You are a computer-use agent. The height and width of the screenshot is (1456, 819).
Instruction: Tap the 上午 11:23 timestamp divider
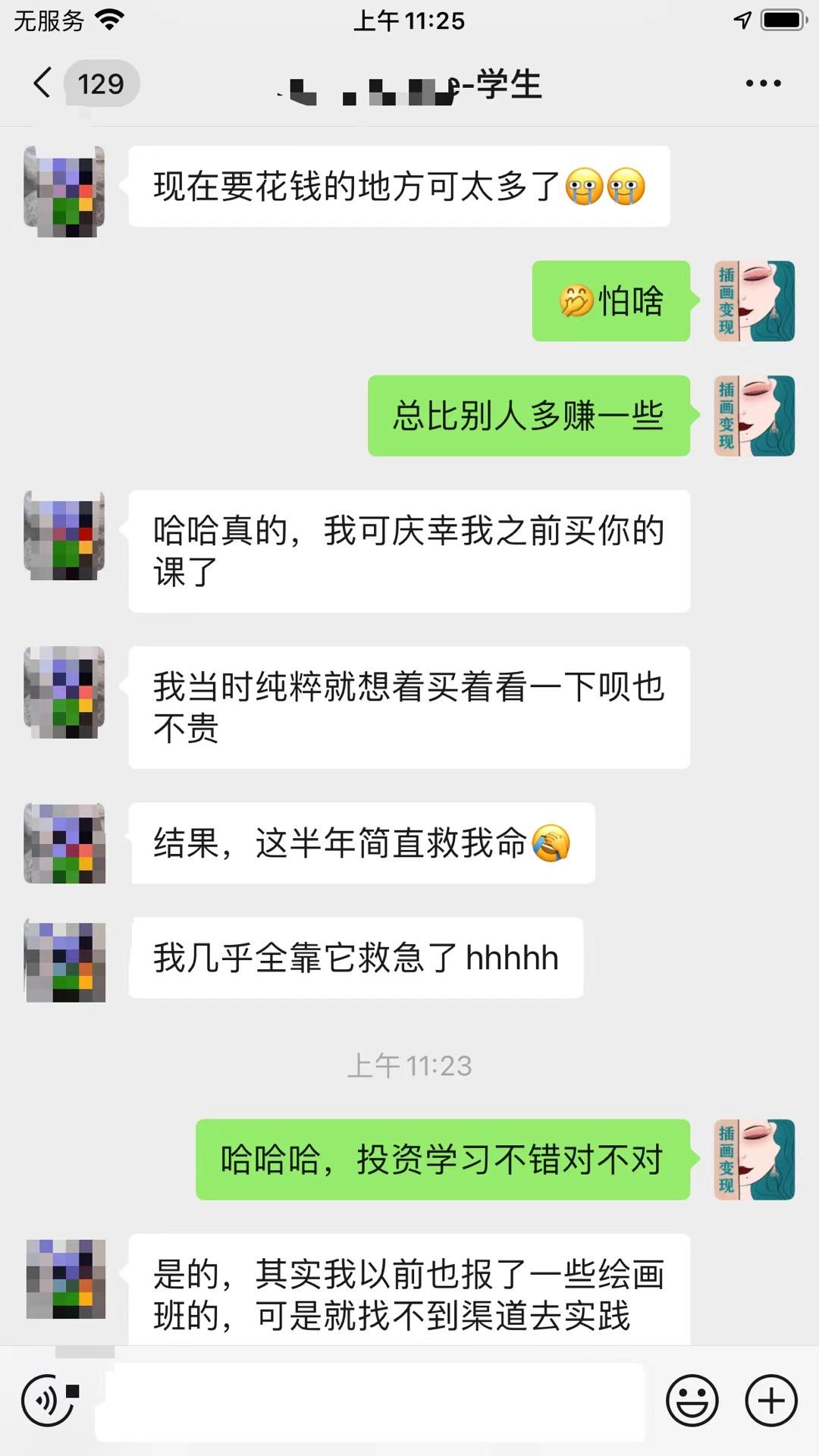click(x=409, y=1064)
